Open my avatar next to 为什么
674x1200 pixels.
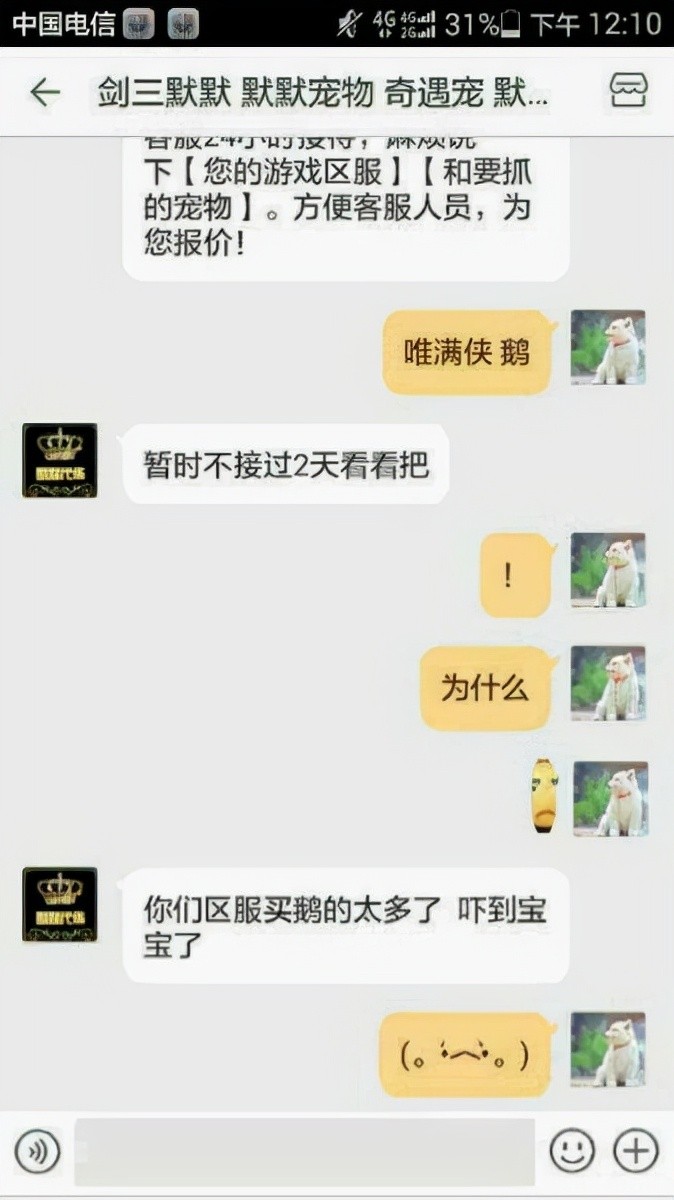pyautogui.click(x=608, y=684)
